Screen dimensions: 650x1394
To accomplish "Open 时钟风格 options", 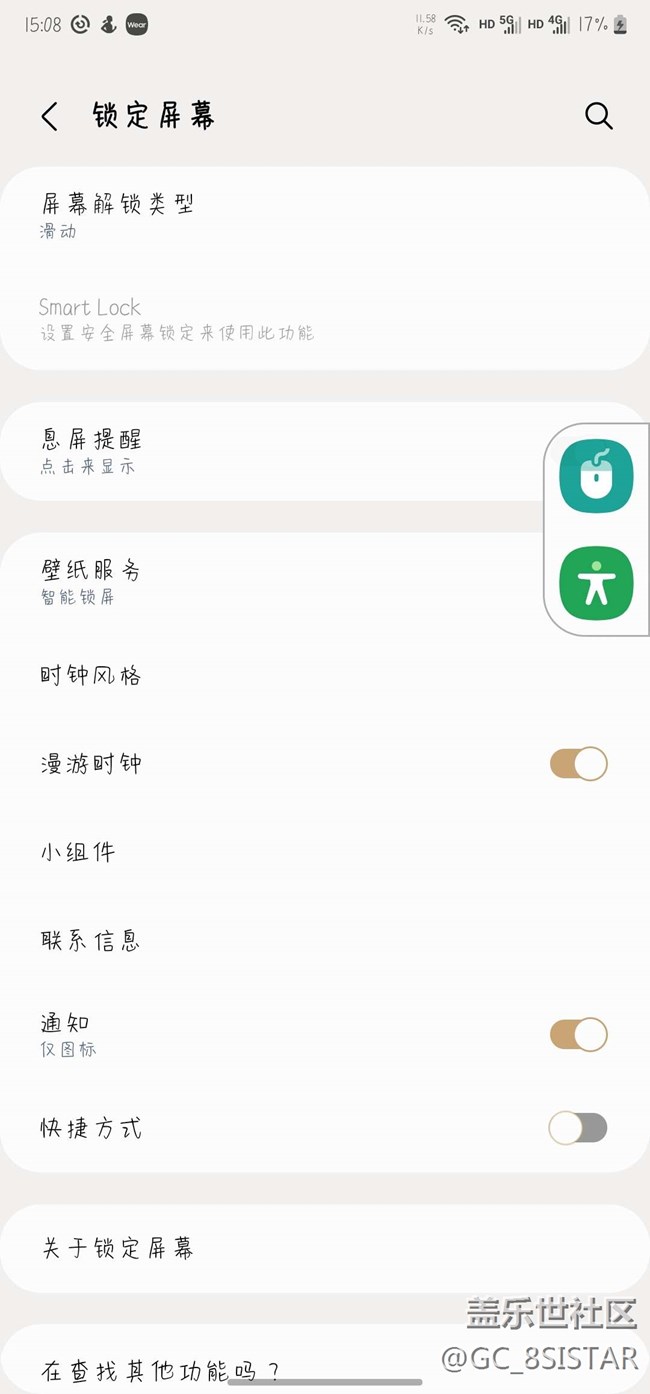I will pos(92,676).
